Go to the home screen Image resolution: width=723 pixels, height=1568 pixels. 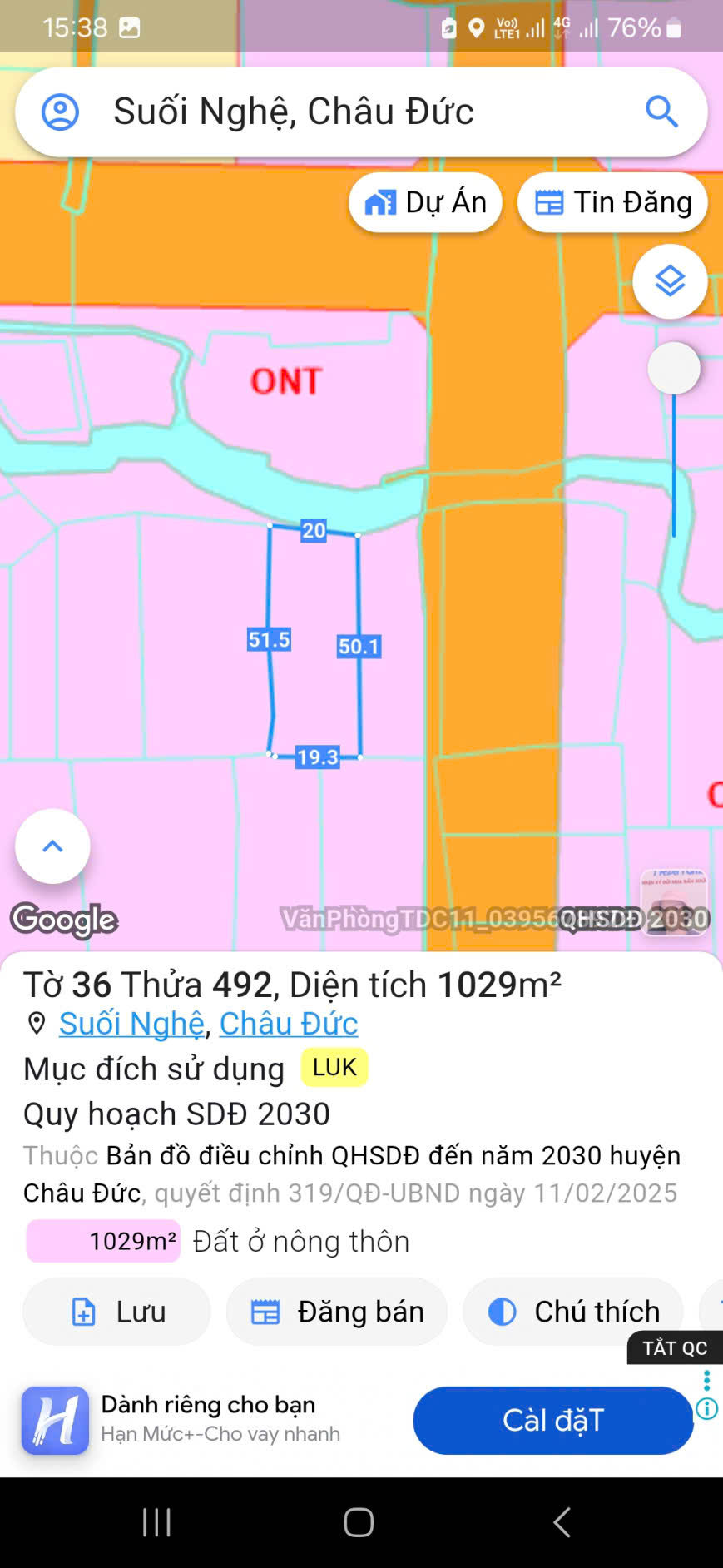pyautogui.click(x=359, y=1522)
